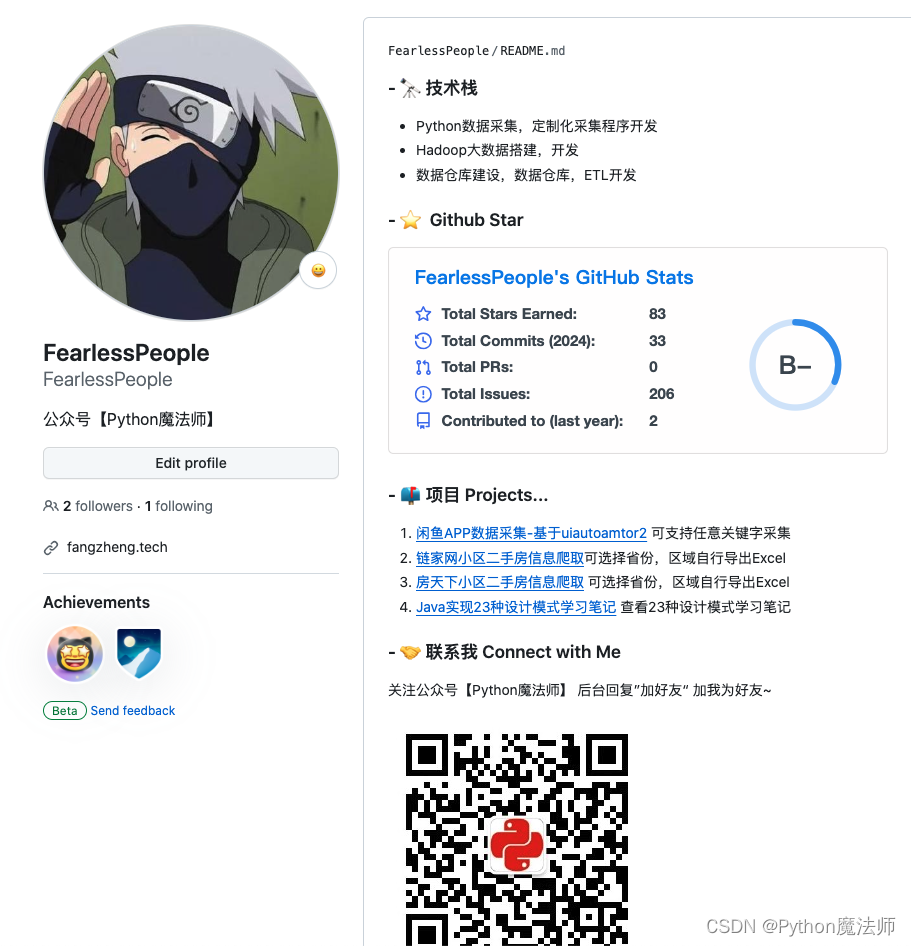Open the Java实现23种设计模式学习笔记 link
The height and width of the screenshot is (946, 911).
pos(515,606)
